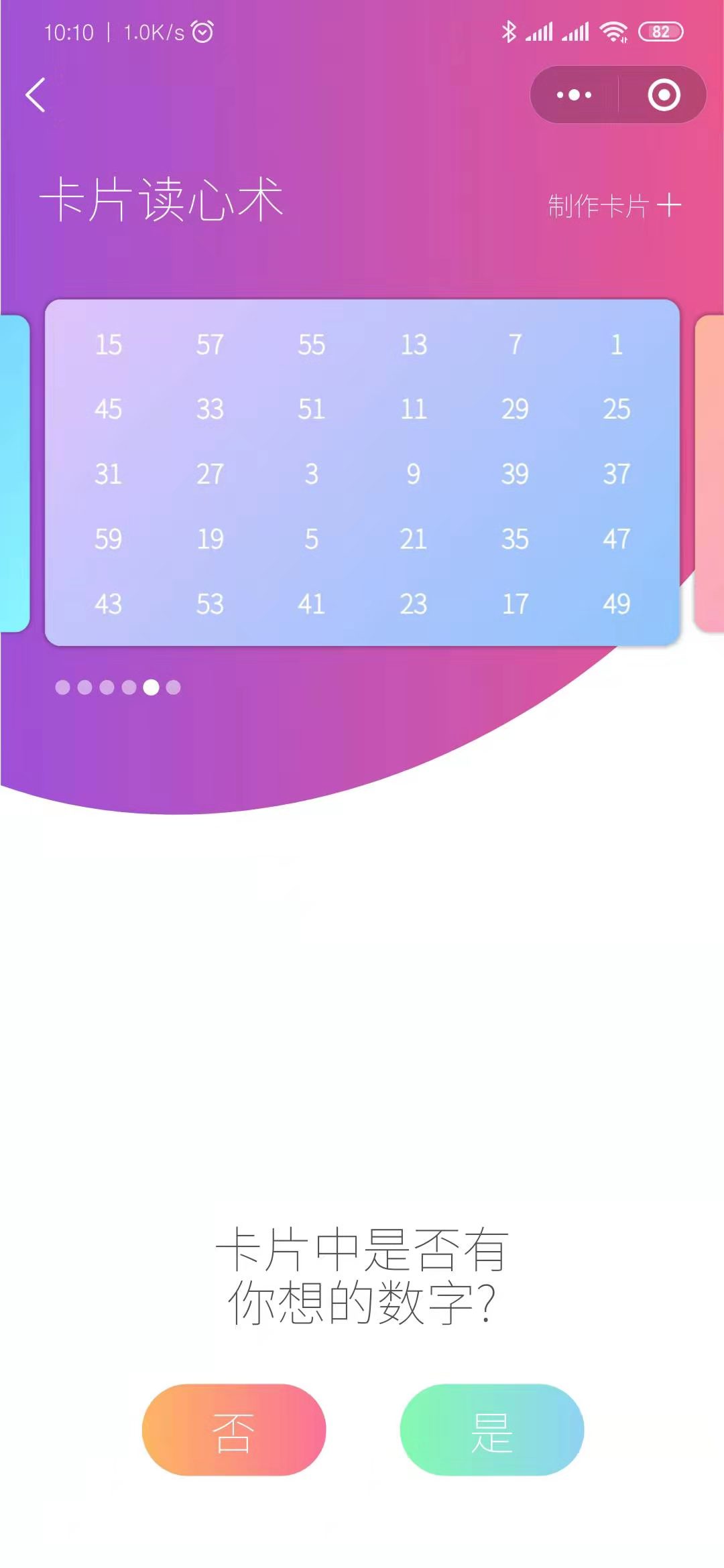
Task: Tap 制作卡片 to create a card
Action: pos(614,206)
